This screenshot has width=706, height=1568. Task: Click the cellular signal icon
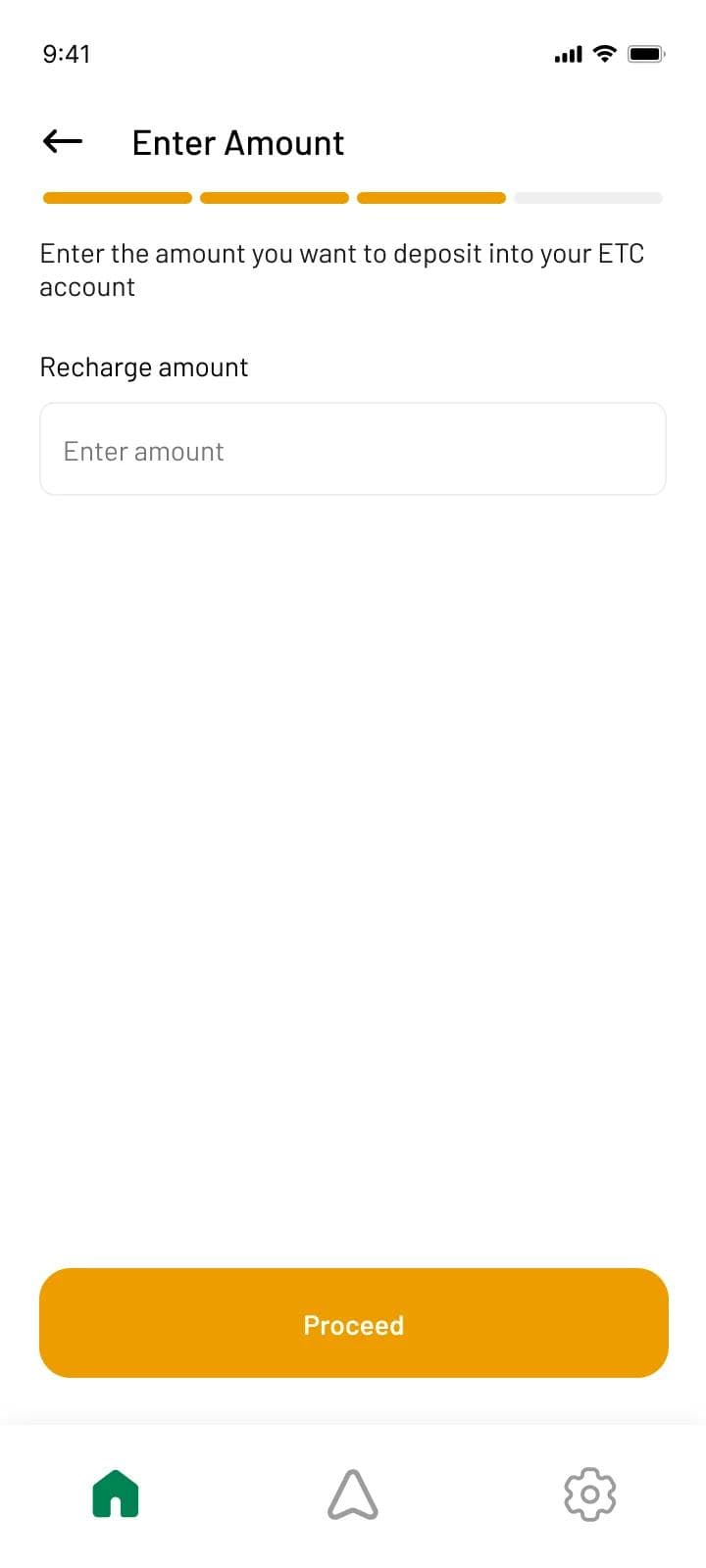pos(567,54)
